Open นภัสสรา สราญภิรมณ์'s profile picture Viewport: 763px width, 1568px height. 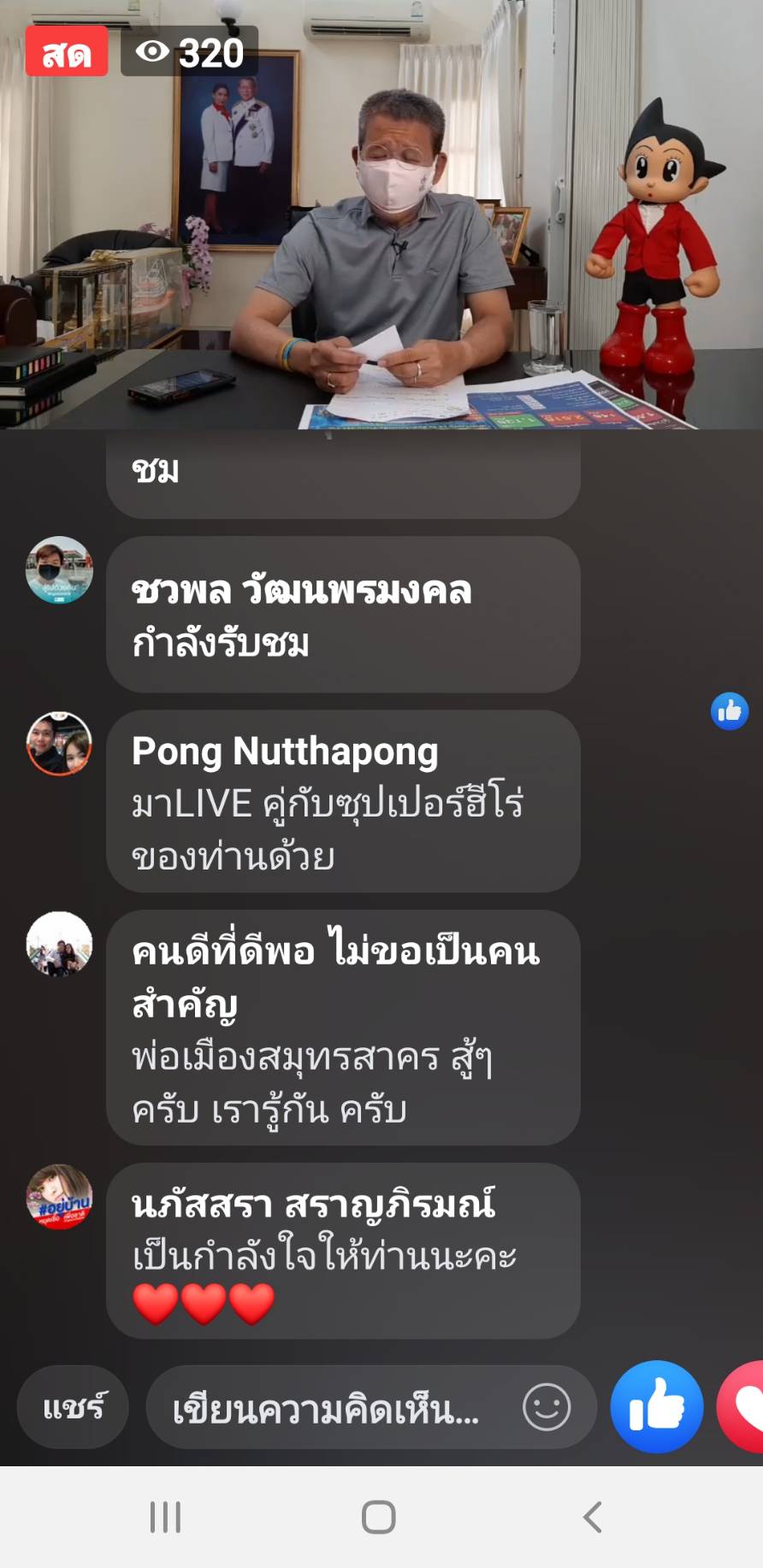(59, 1197)
